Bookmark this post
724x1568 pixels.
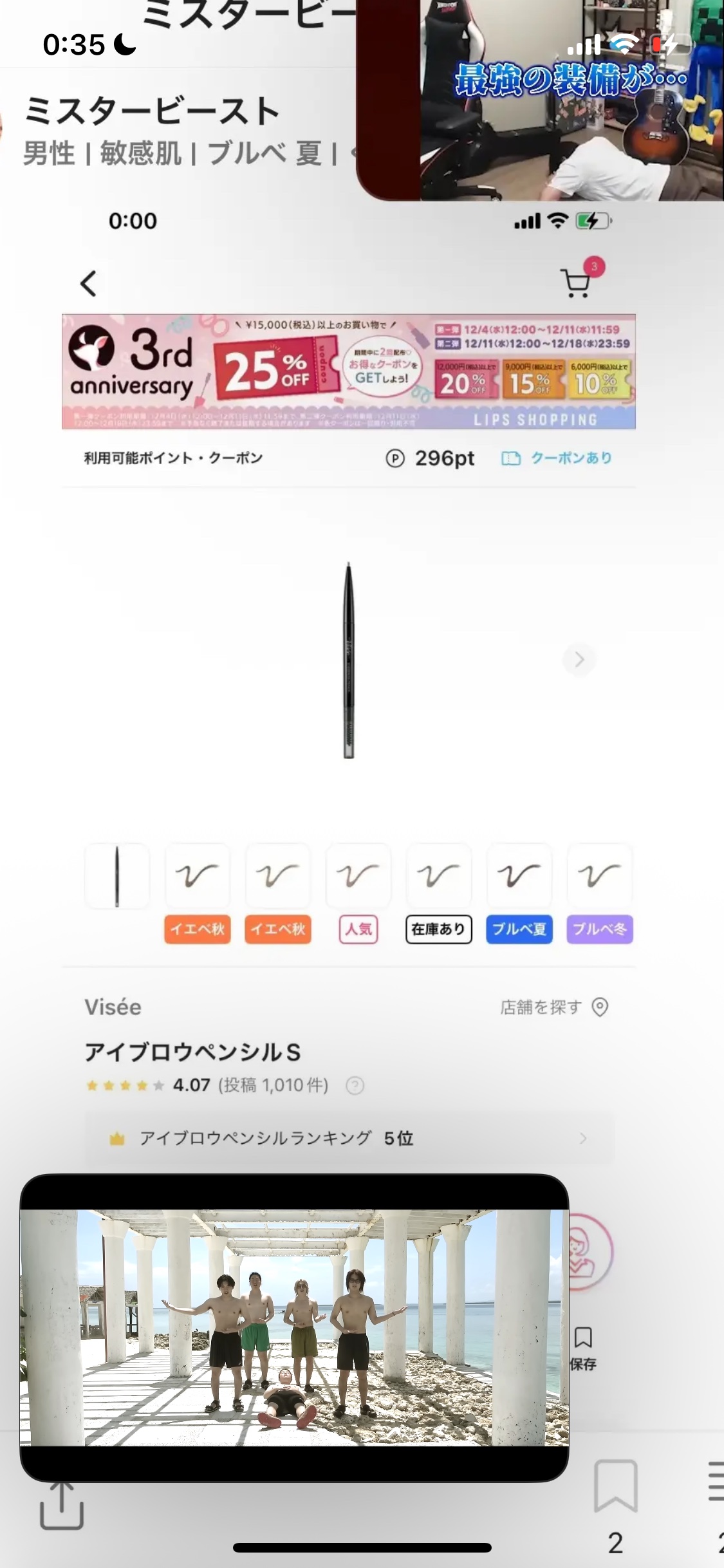(x=615, y=1487)
